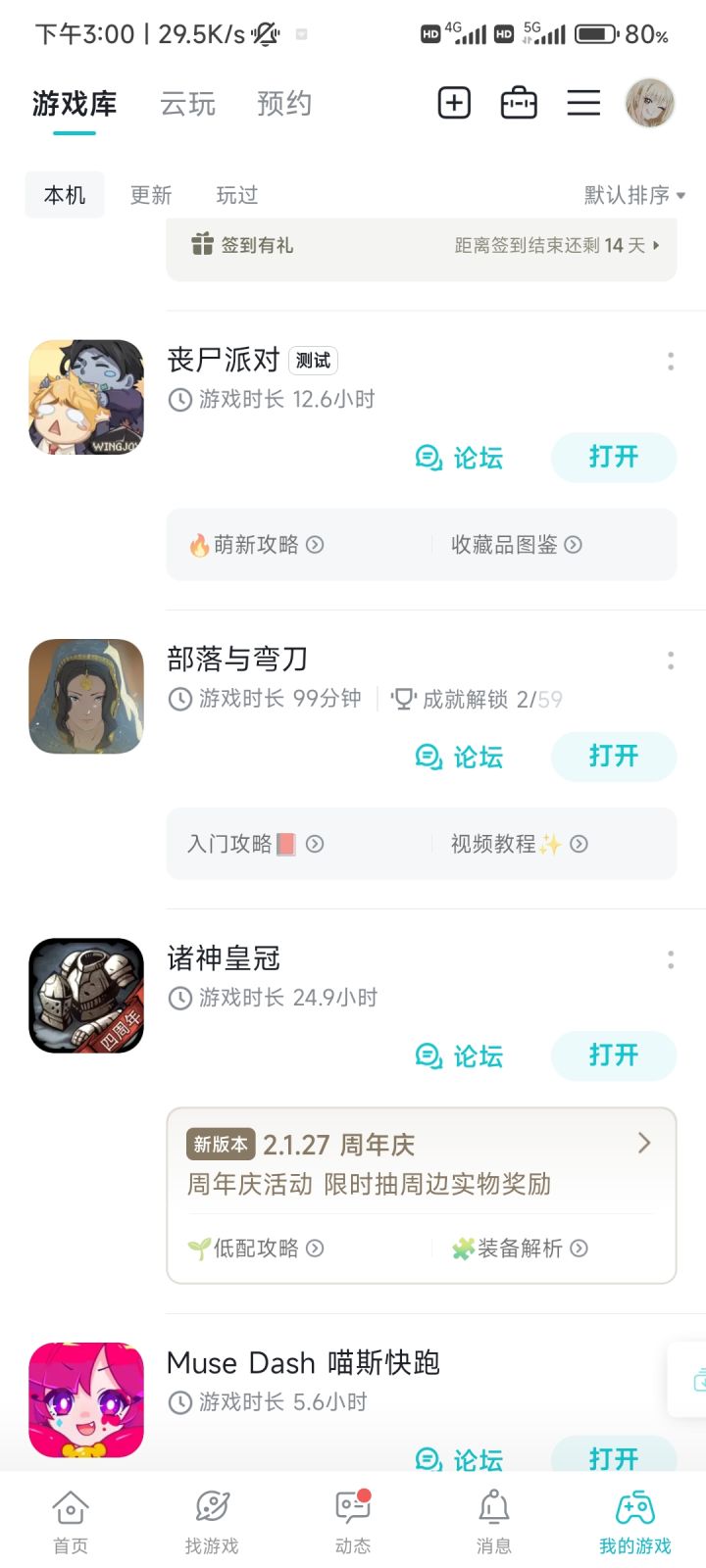
Task: Open the toolbox briefcase icon
Action: click(x=519, y=103)
